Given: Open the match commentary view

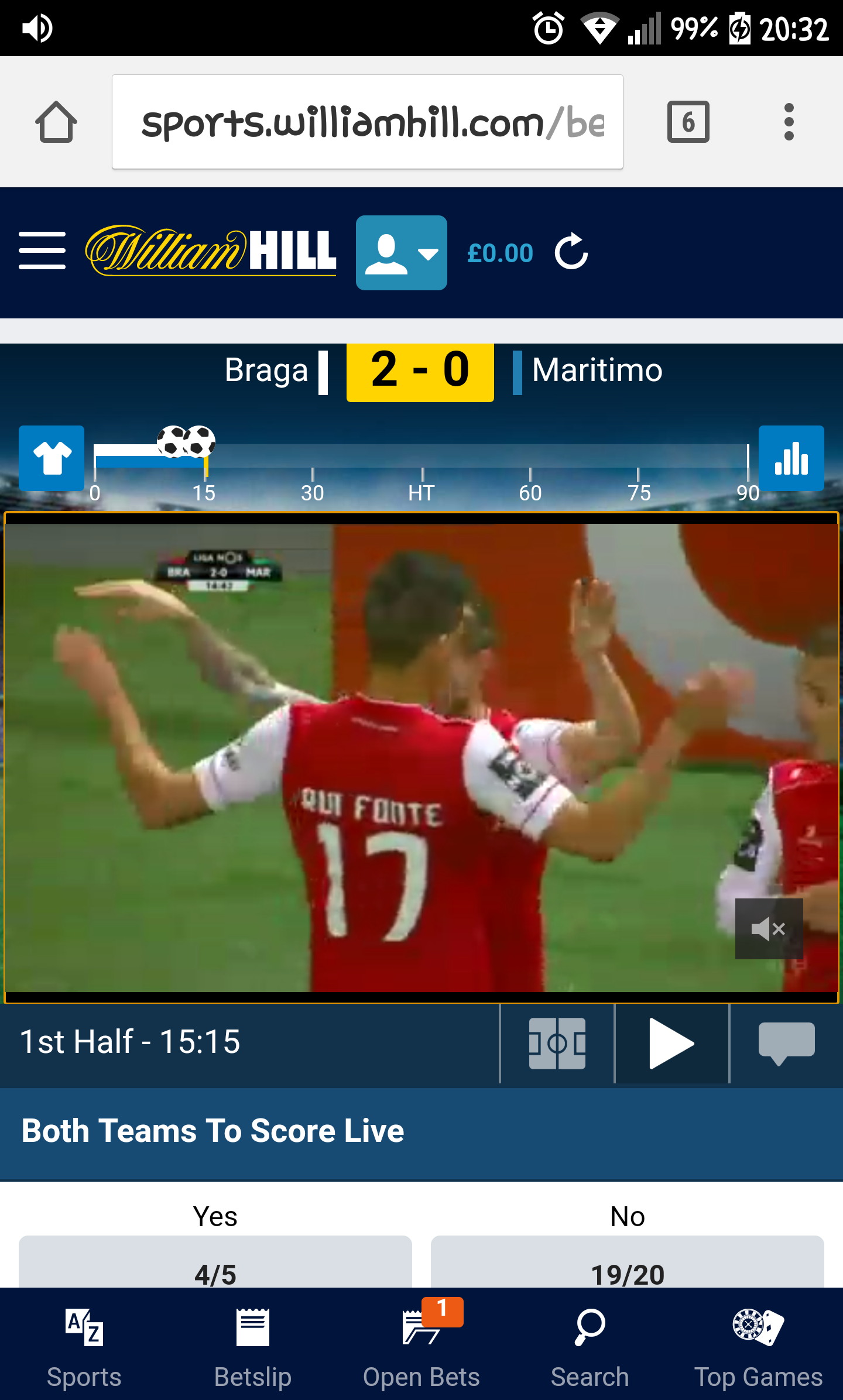Looking at the screenshot, I should coord(786,1044).
